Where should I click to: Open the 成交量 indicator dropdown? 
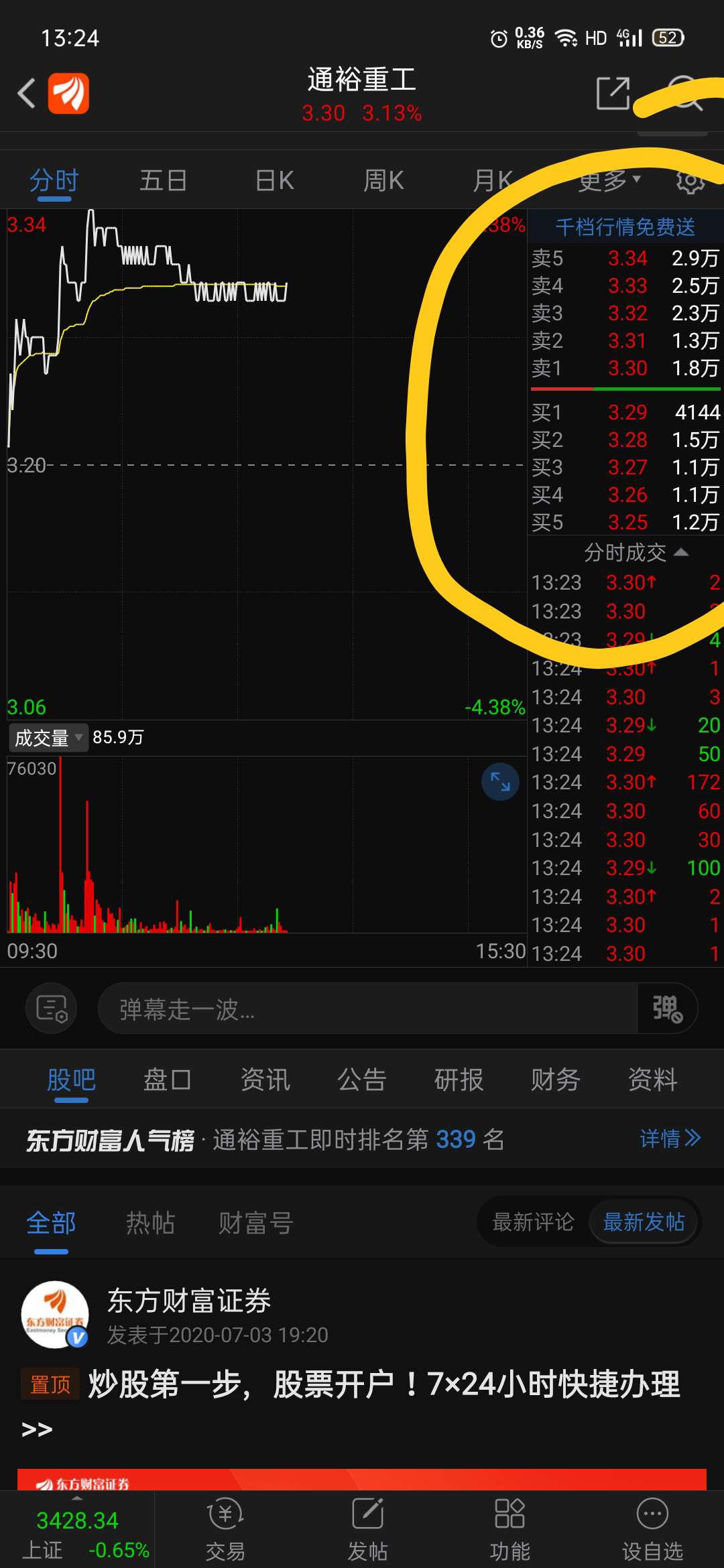click(48, 737)
